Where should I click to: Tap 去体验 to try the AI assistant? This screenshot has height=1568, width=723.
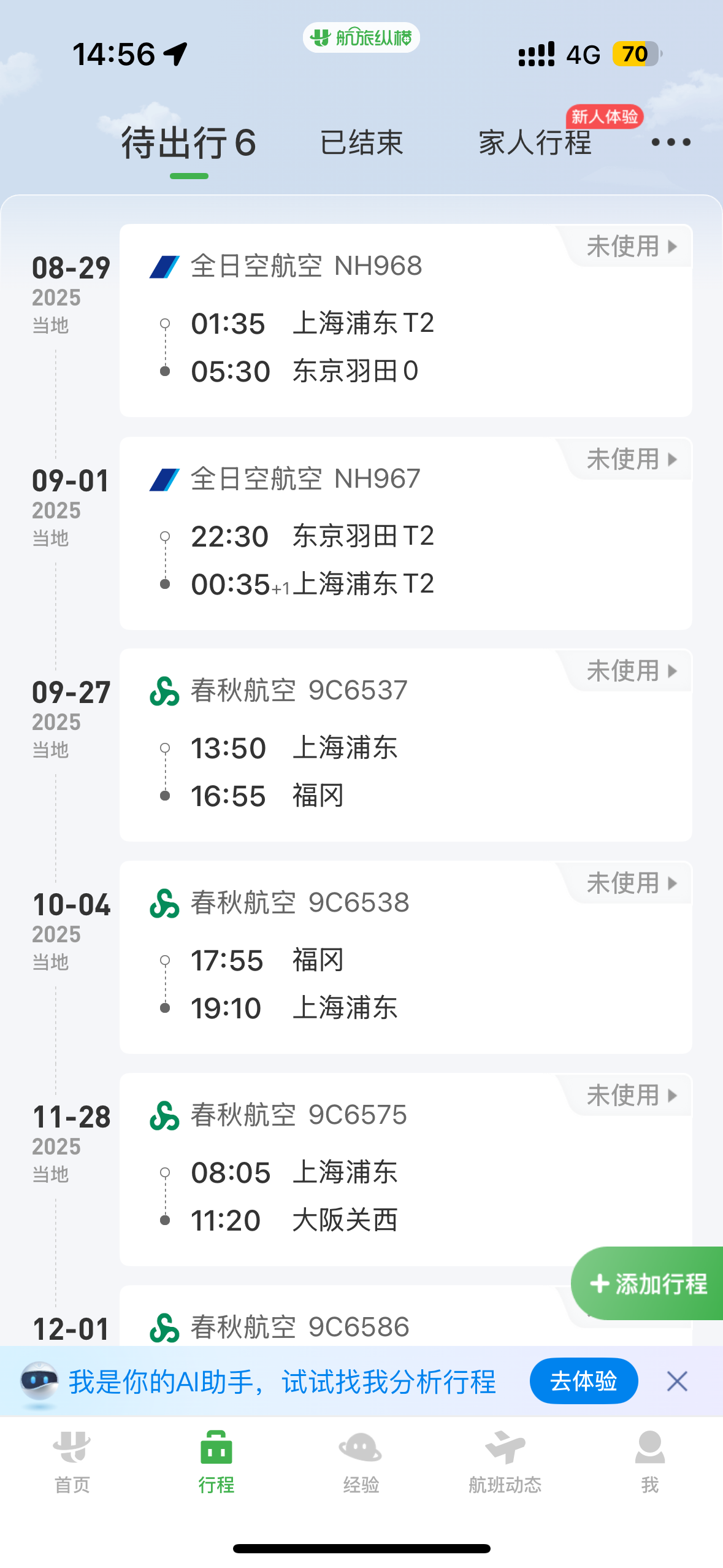point(584,1381)
